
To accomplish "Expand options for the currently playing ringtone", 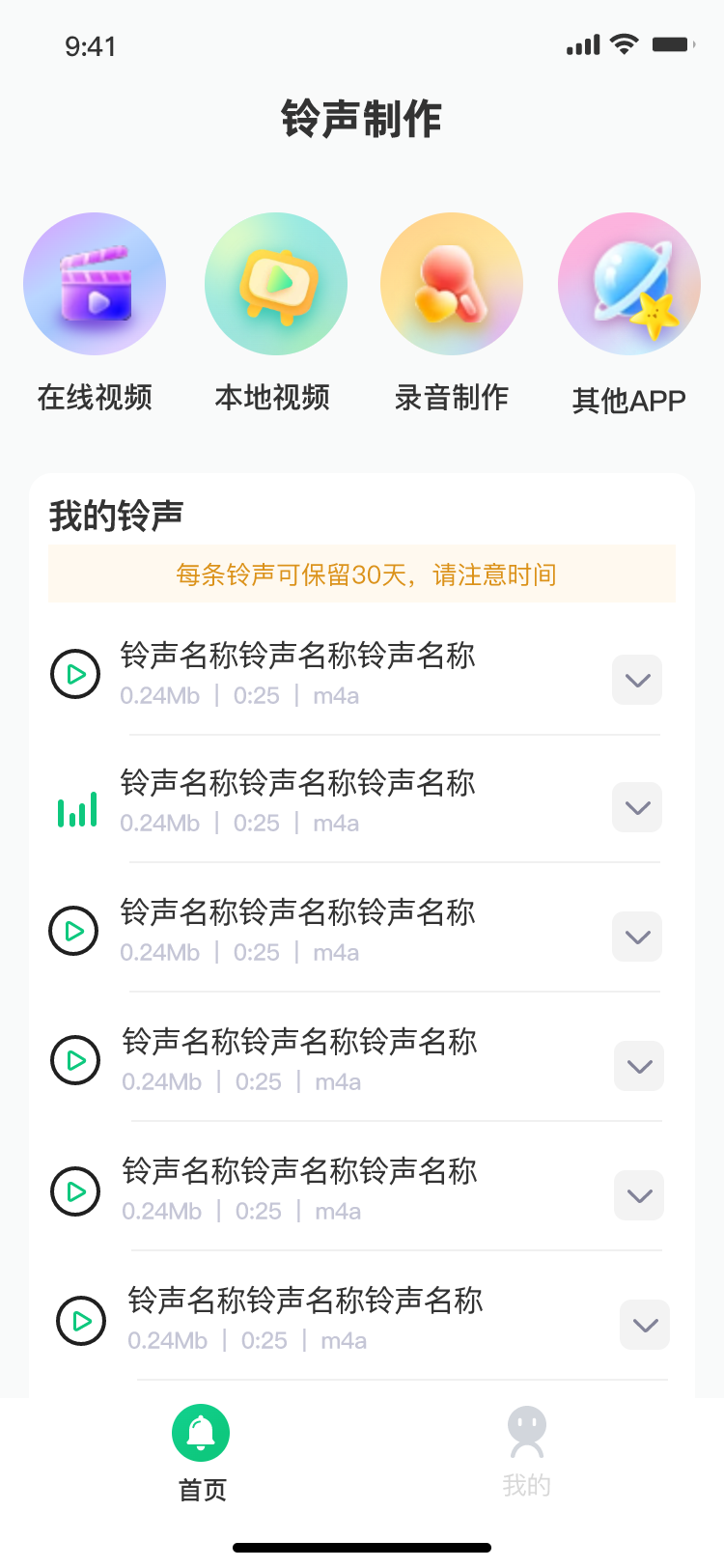I will pos(637,807).
